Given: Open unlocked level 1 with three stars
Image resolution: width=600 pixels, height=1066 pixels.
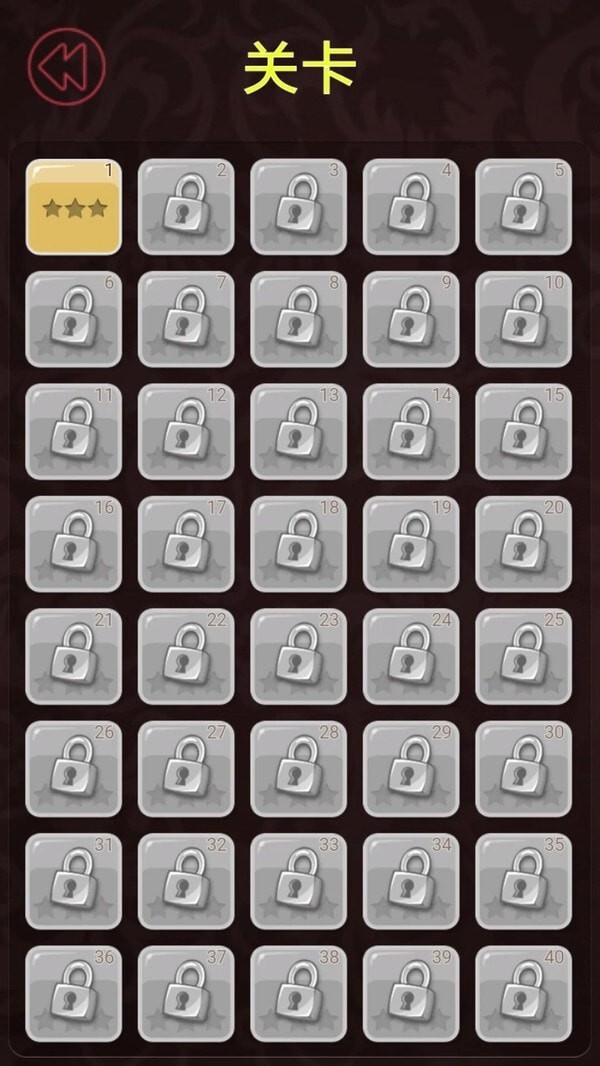Looking at the screenshot, I should pos(74,207).
